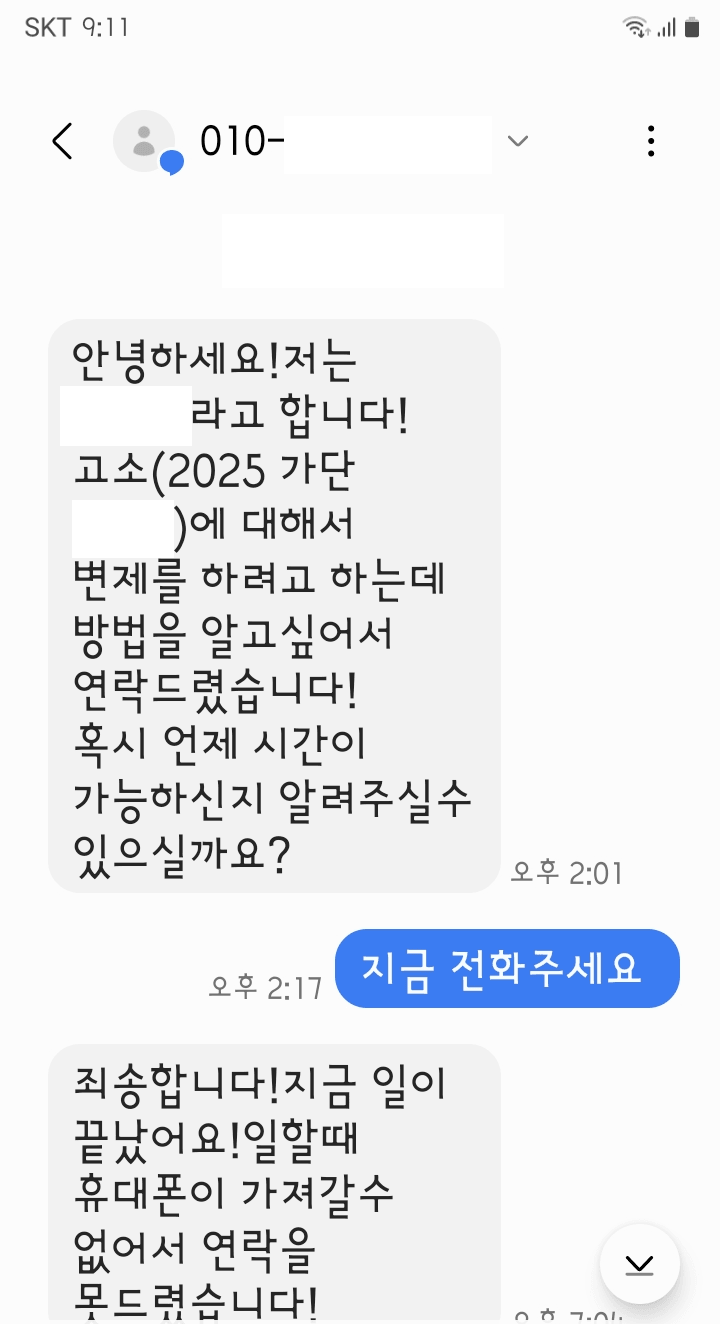720x1324 pixels.
Task: Expand the 010 number dropdown chevron
Action: tap(517, 141)
